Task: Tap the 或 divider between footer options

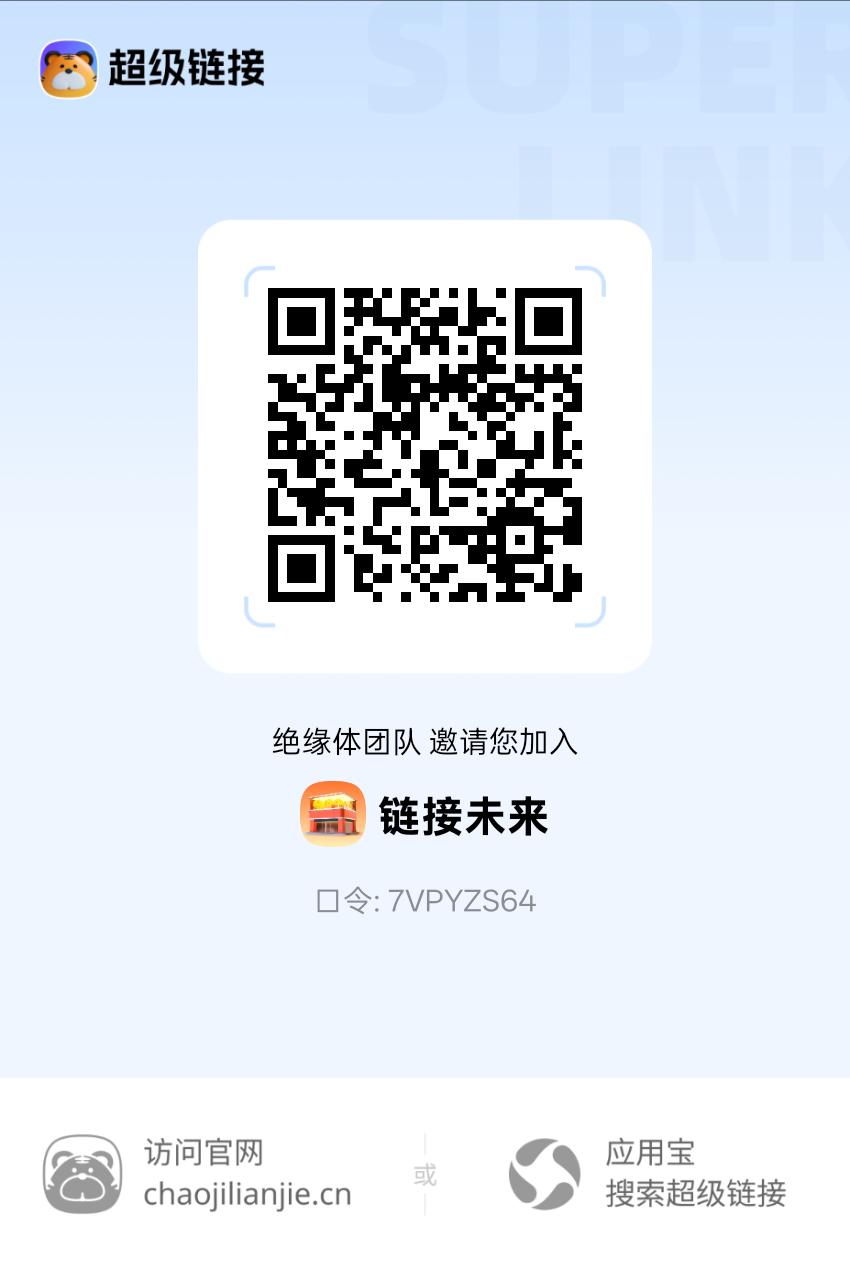Action: [x=425, y=1177]
